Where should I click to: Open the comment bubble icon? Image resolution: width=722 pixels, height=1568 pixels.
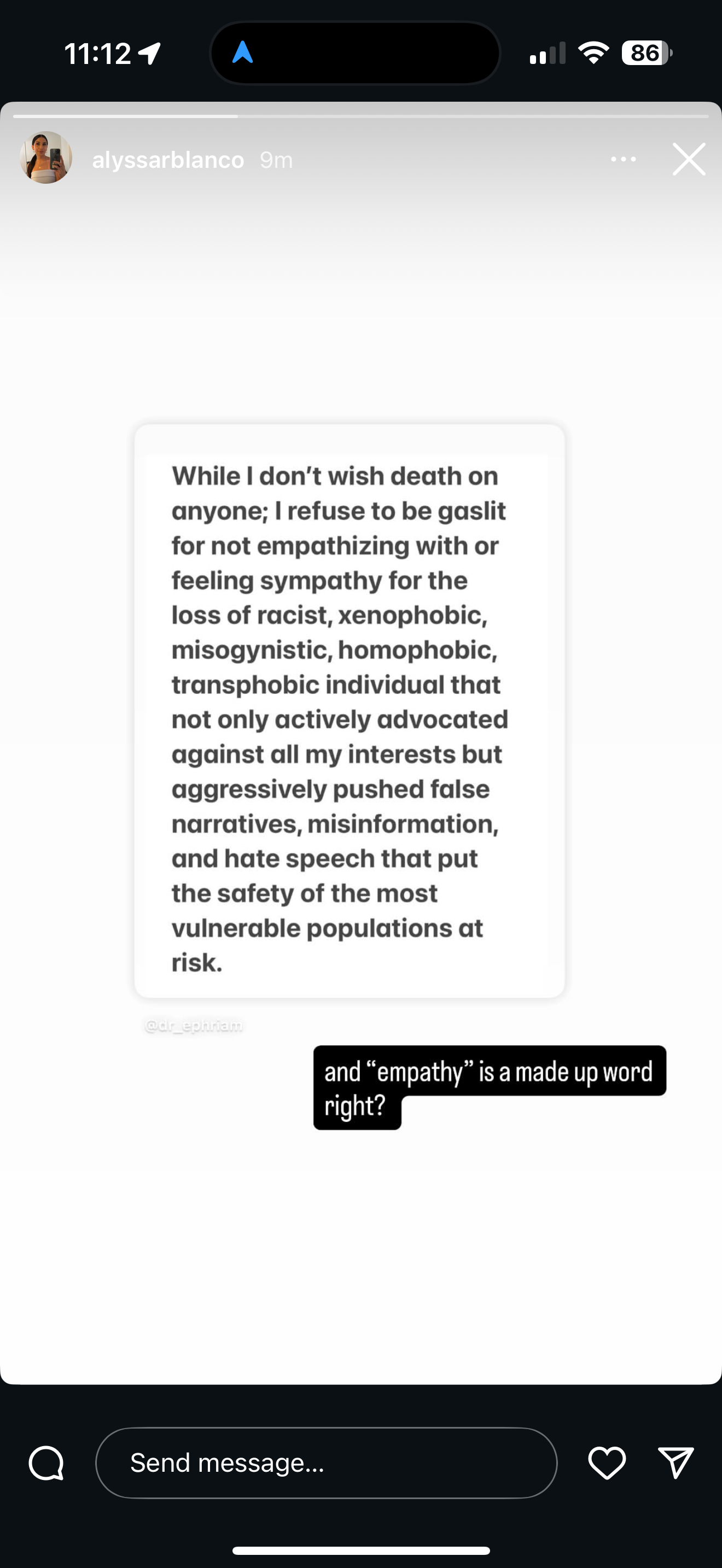47,1462
